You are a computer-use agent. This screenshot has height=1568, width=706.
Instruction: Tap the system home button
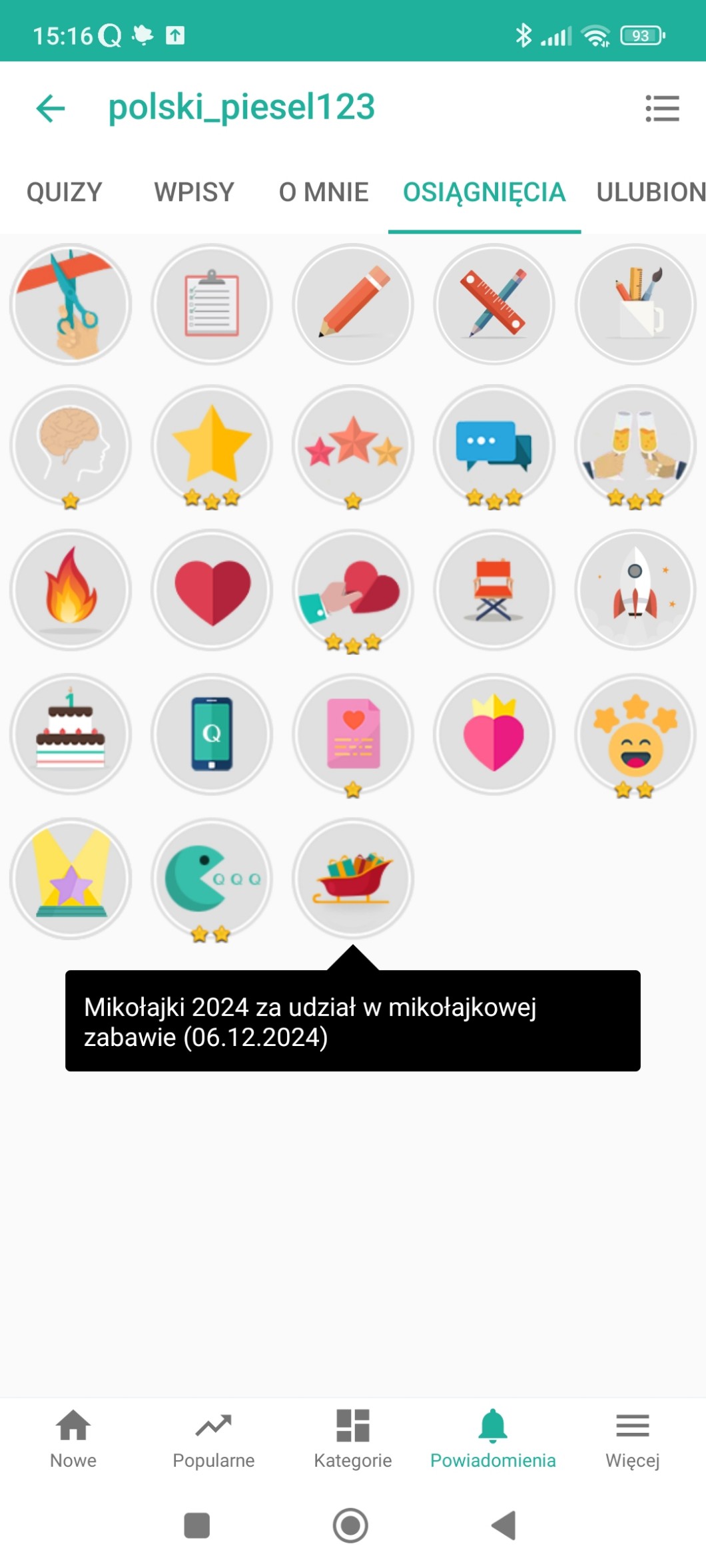click(350, 1525)
